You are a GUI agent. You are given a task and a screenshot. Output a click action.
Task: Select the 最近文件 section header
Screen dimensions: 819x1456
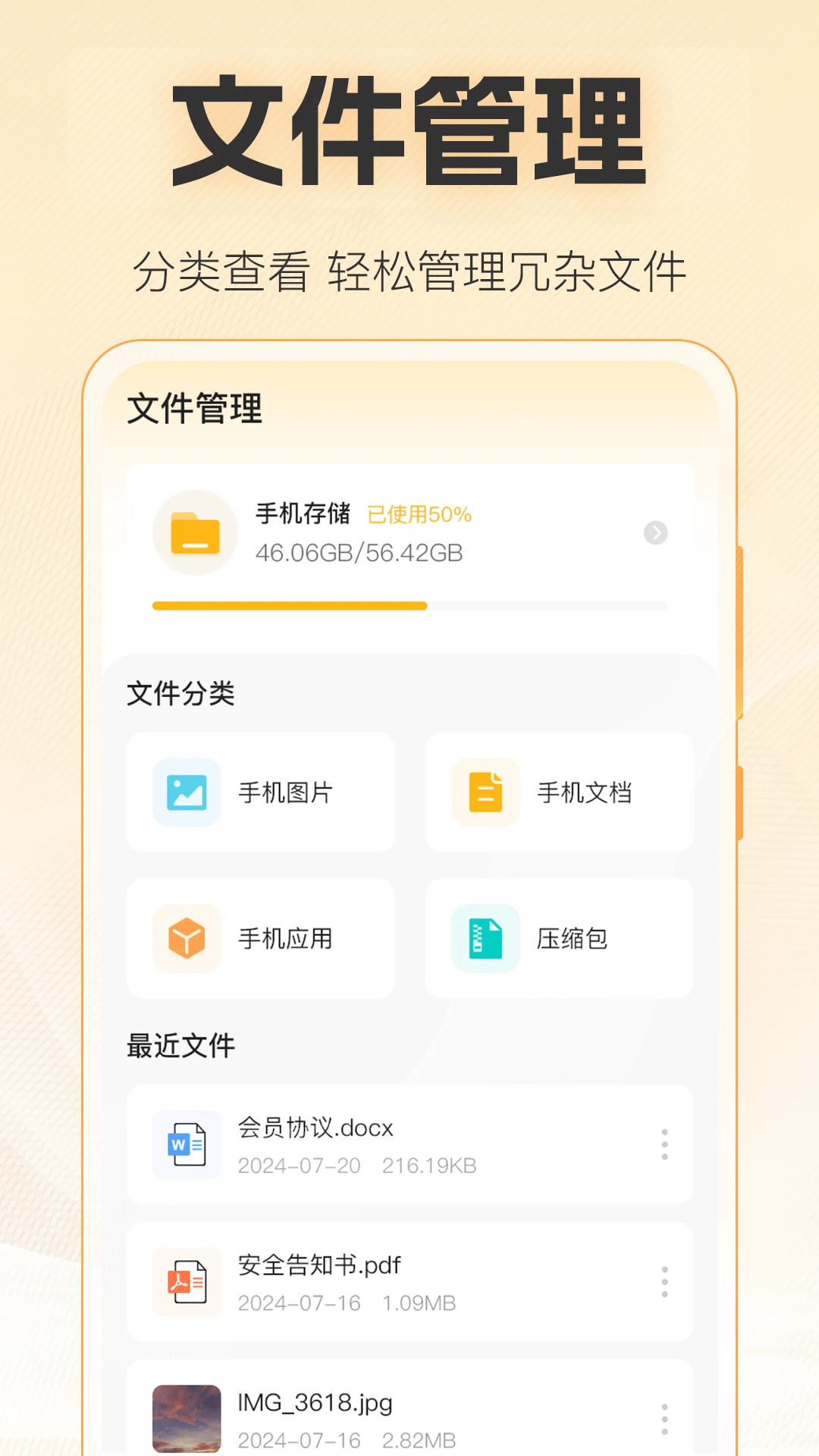(181, 1045)
